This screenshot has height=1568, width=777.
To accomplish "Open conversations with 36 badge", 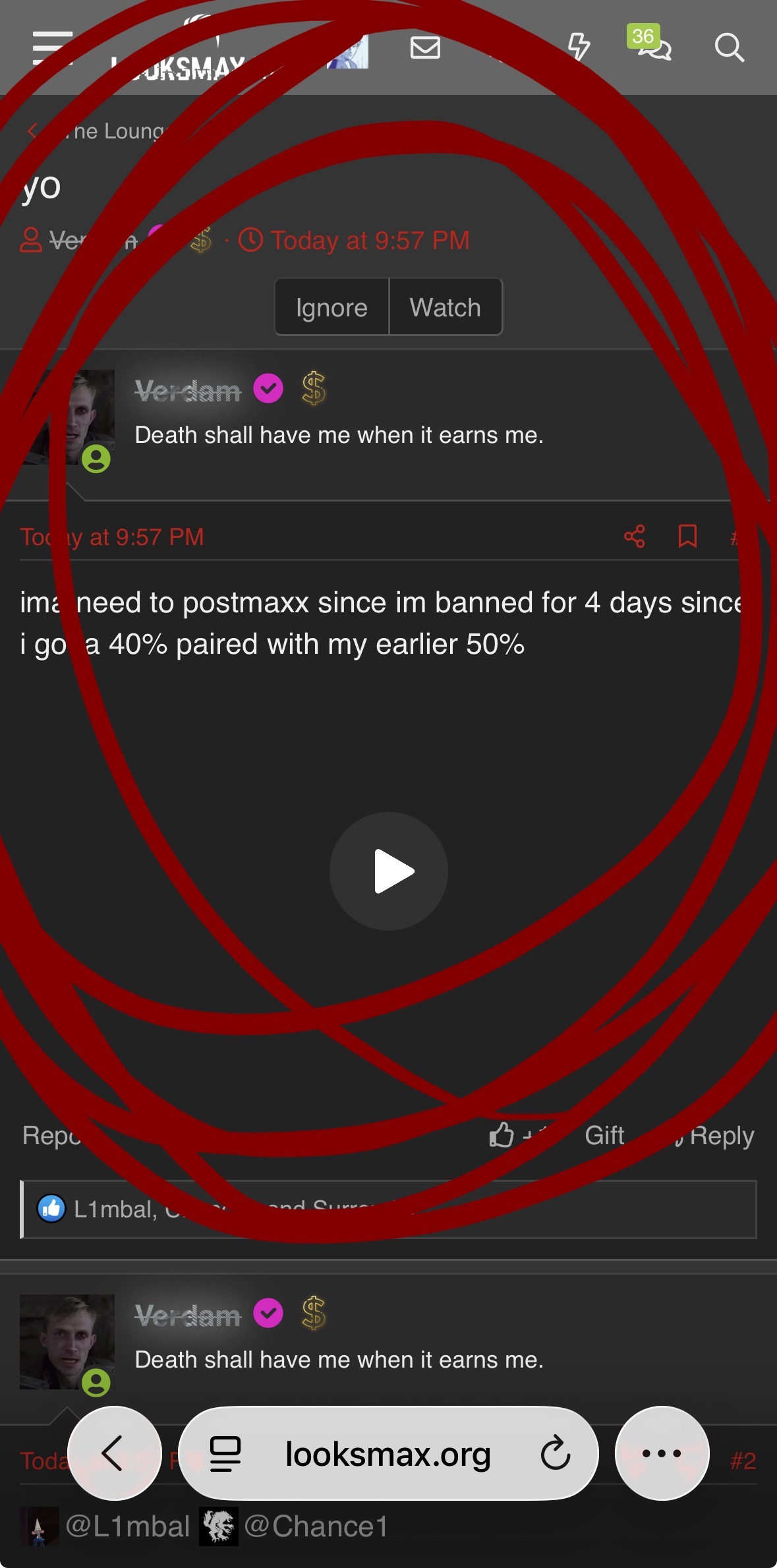I will tap(653, 46).
